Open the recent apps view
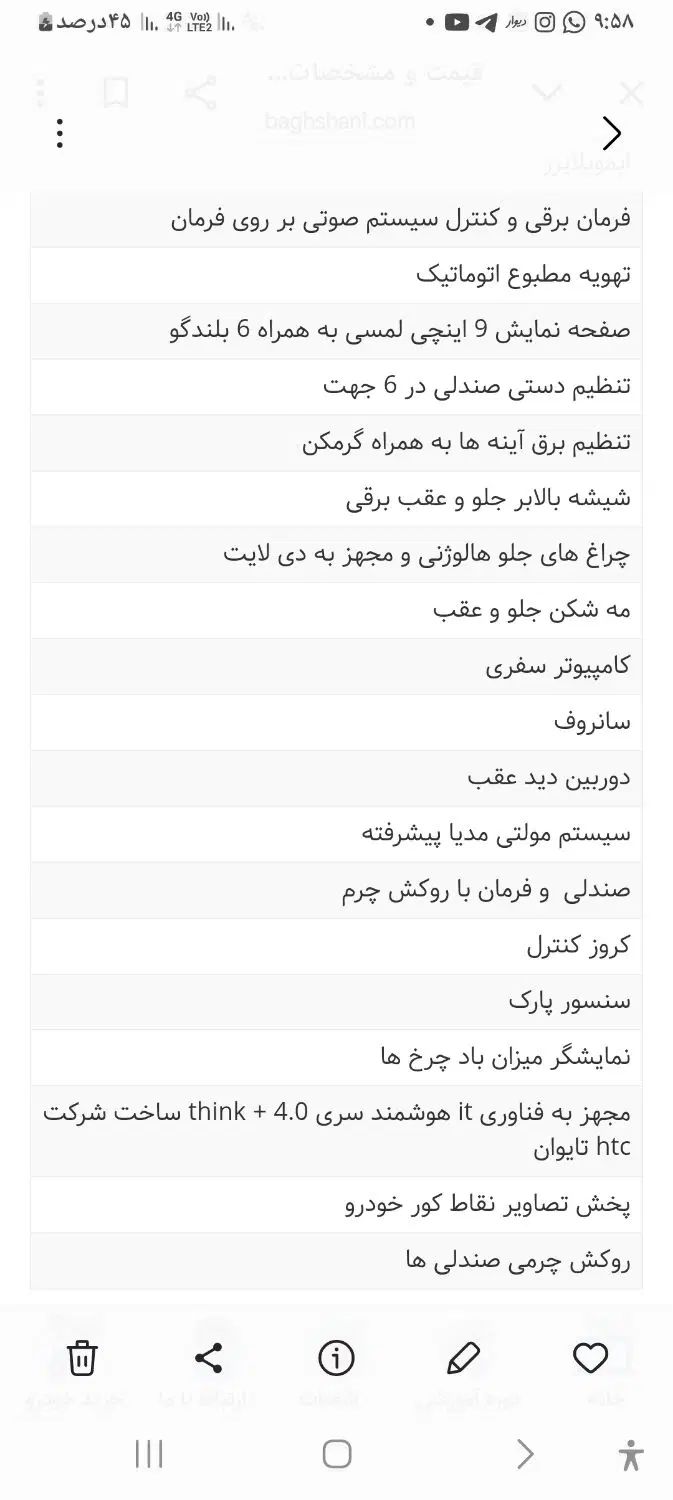This screenshot has width=673, height=1500. pyautogui.click(x=148, y=1454)
